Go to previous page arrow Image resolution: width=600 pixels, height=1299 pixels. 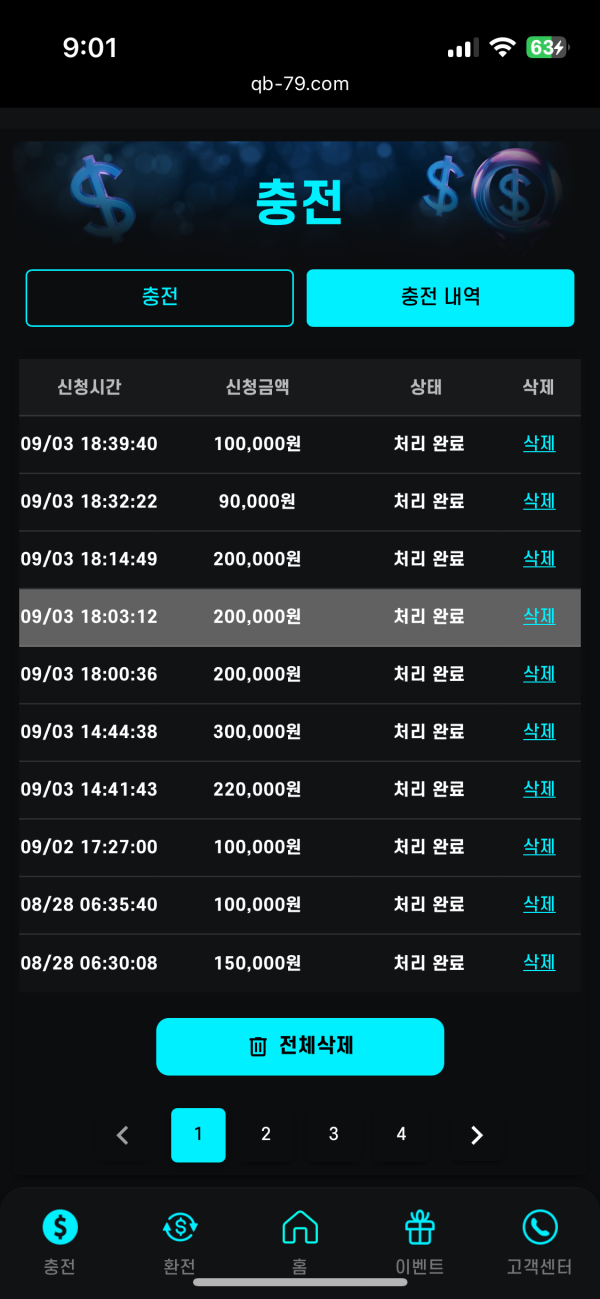point(123,1135)
